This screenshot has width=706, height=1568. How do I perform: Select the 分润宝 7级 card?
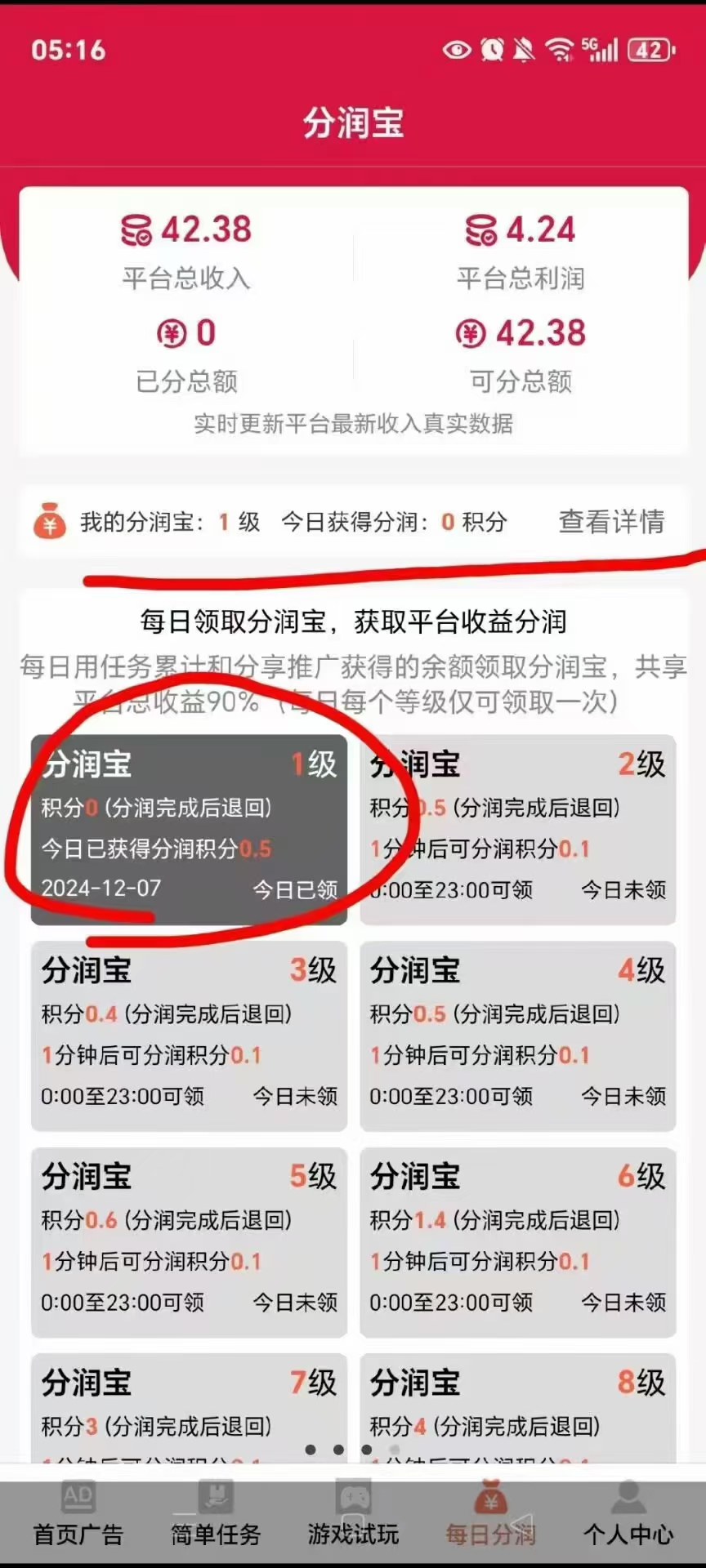tap(189, 1409)
